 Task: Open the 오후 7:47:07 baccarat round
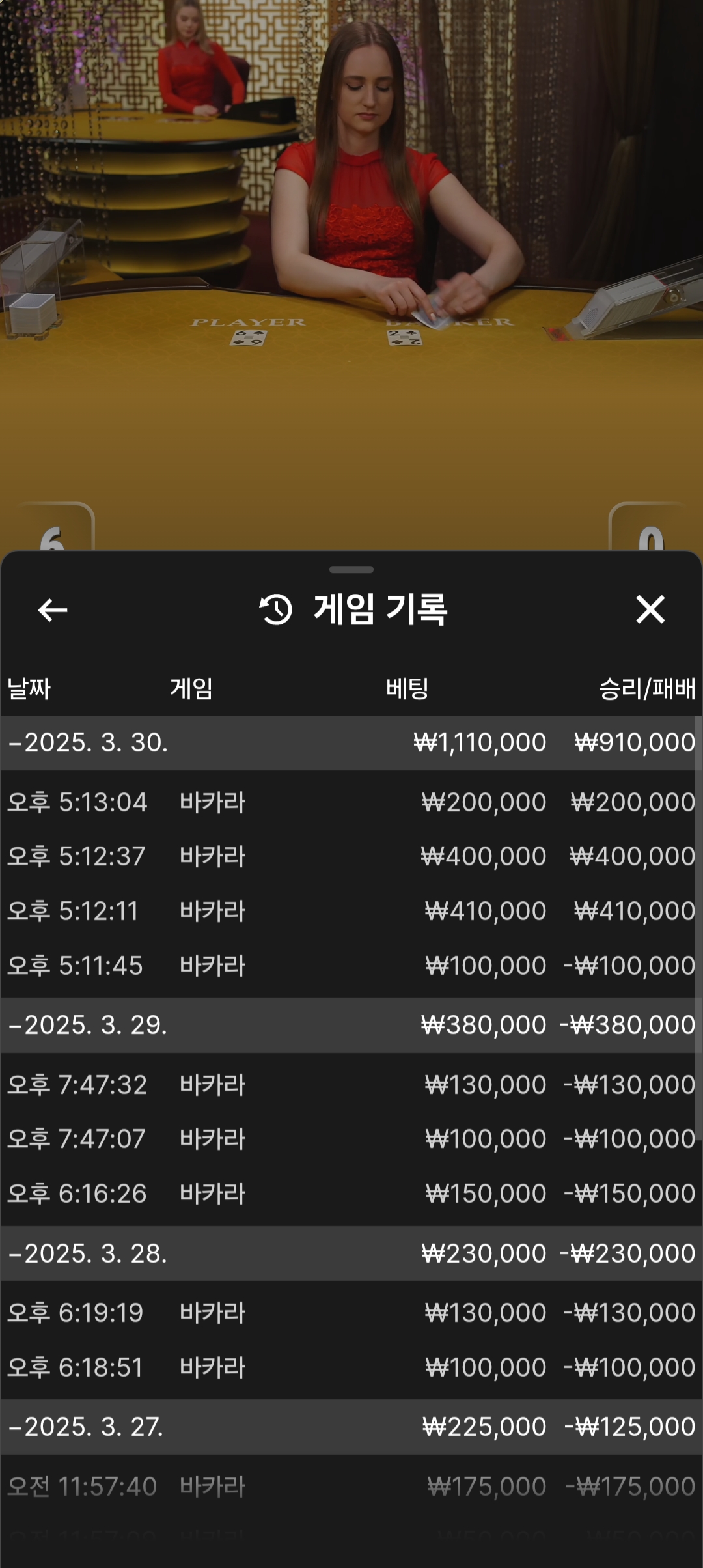351,1139
